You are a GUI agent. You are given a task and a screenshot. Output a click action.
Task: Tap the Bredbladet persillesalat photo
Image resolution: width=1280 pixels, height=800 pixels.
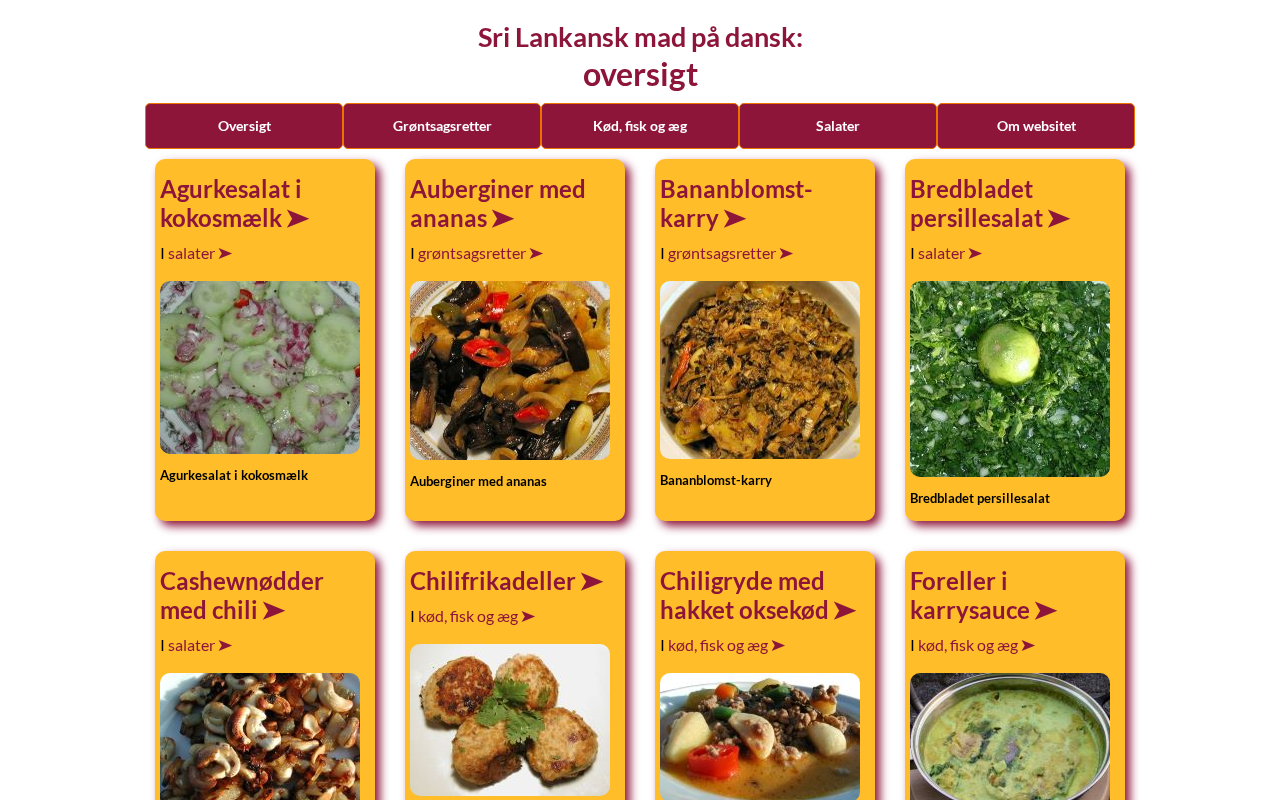1010,379
